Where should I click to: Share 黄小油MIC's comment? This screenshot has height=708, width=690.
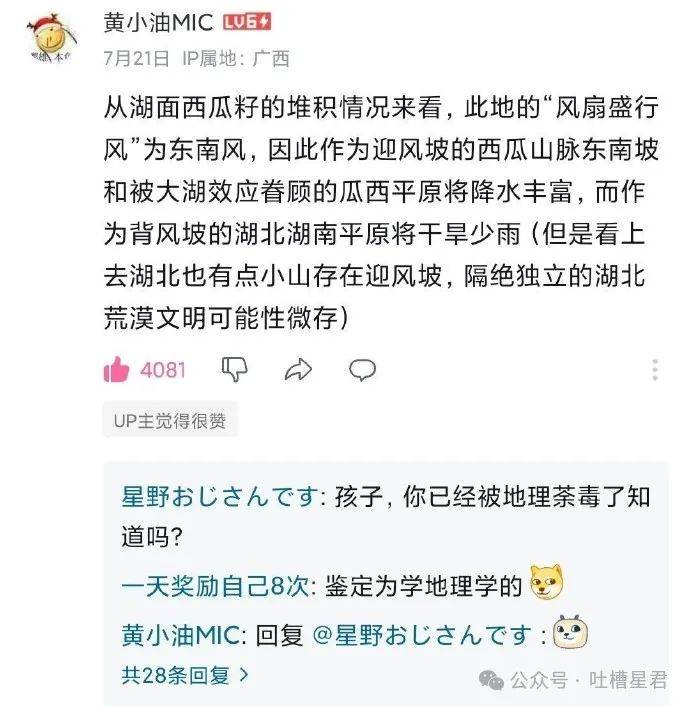298,370
